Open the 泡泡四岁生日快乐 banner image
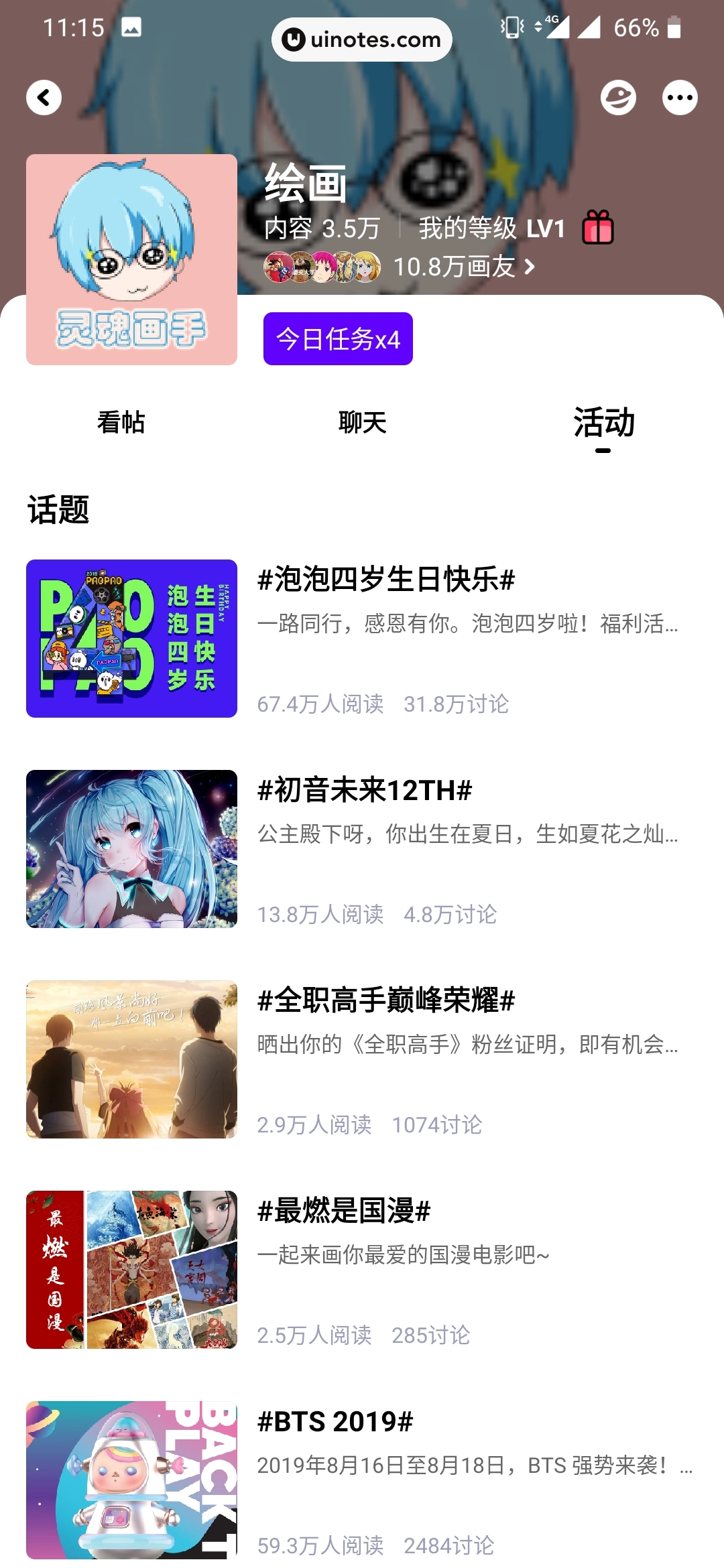Viewport: 724px width, 1568px height. [131, 639]
